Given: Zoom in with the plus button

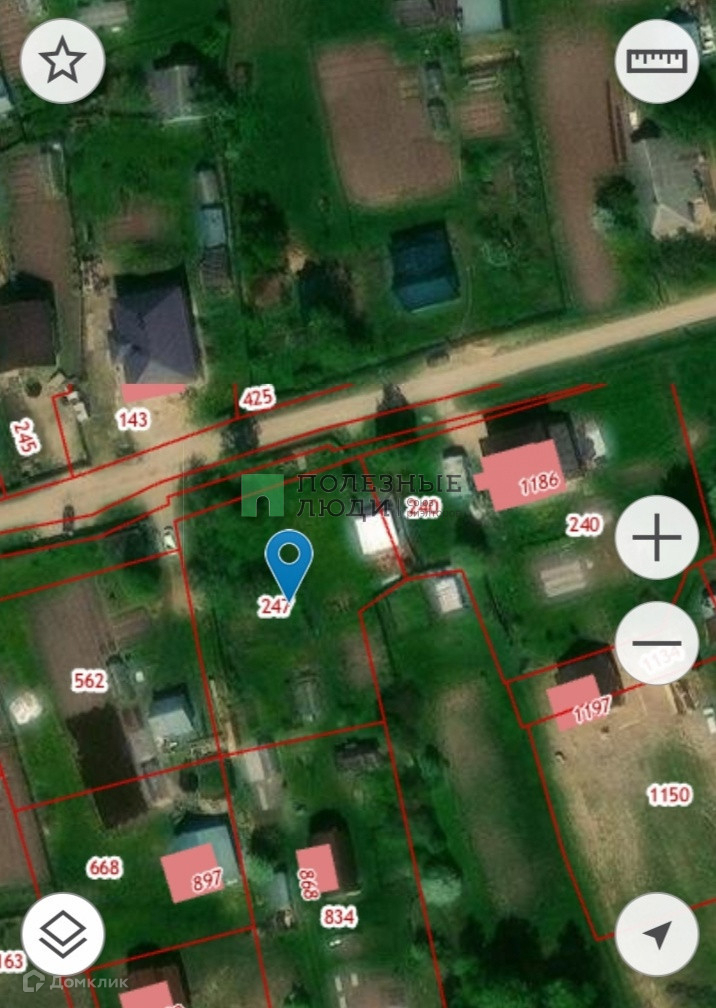Looking at the screenshot, I should (x=657, y=539).
